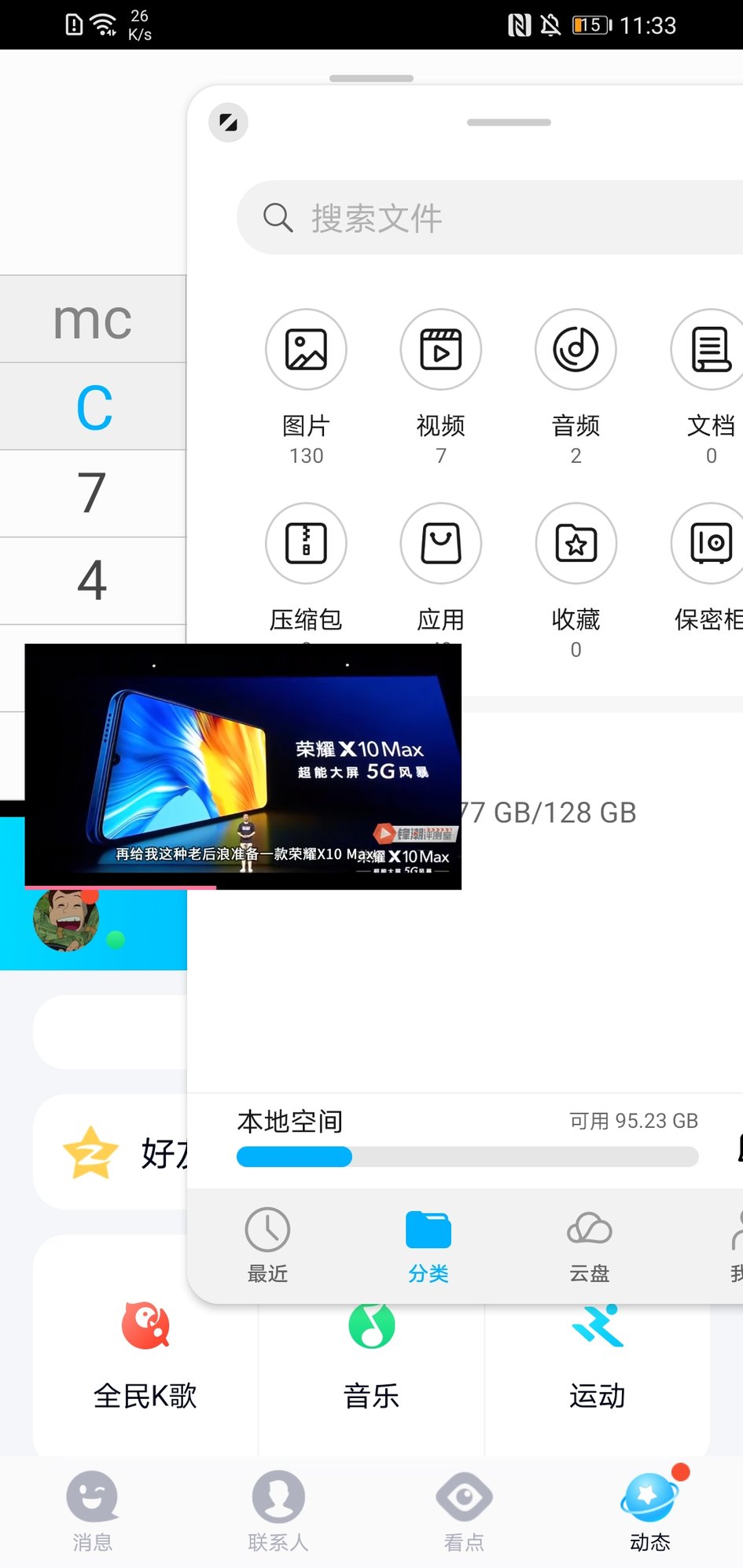
Task: Open the 保密柜 safe
Action: pyautogui.click(x=710, y=544)
